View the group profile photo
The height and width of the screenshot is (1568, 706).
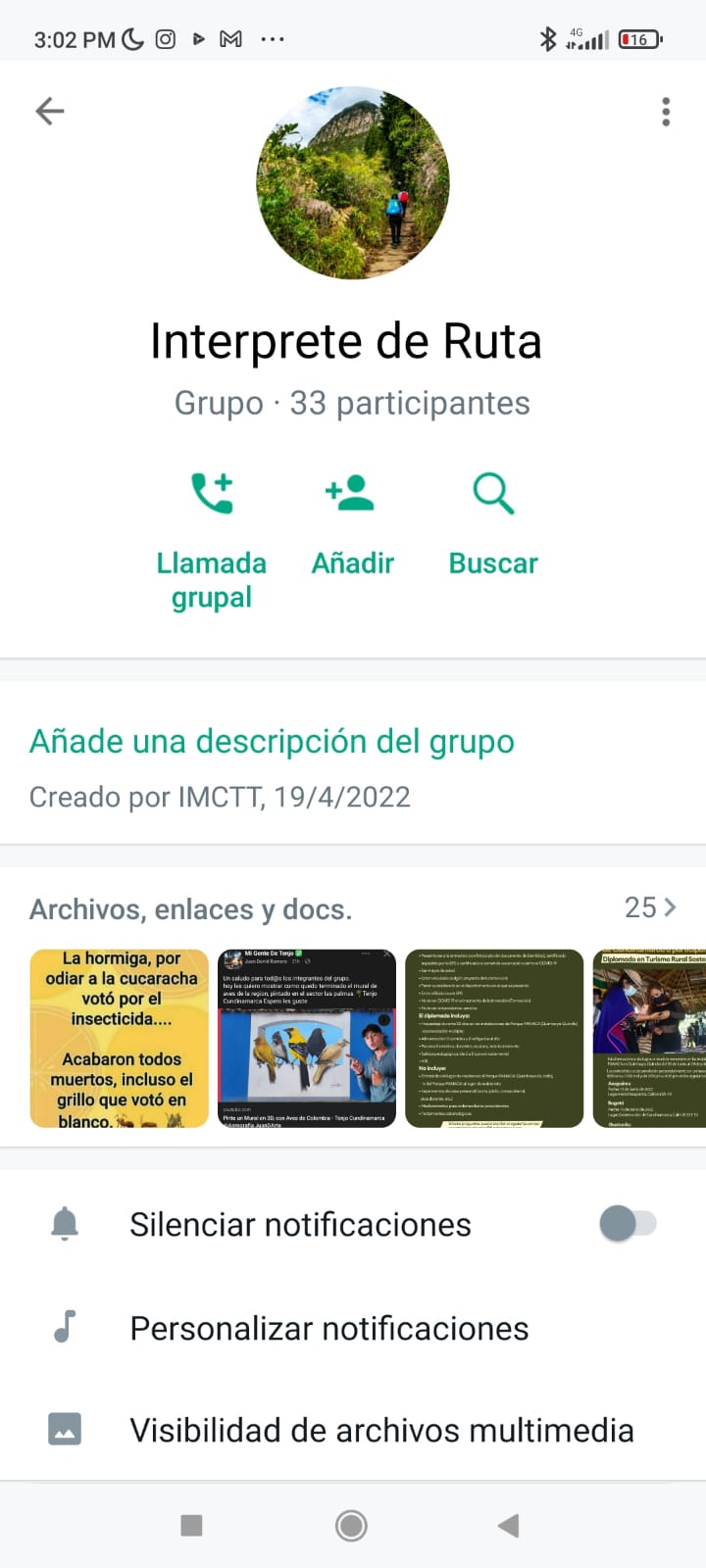tap(353, 183)
